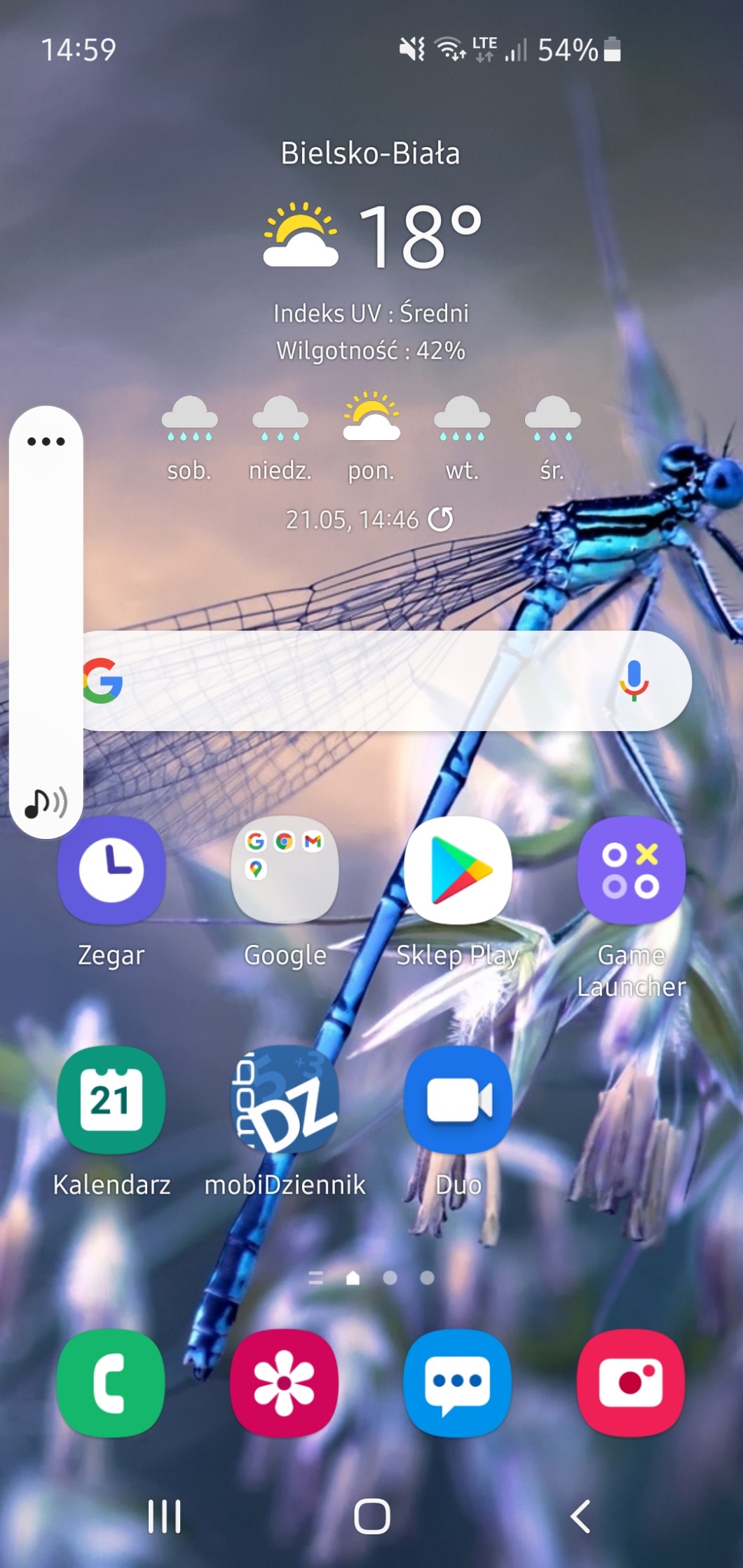Open the Gallery flower icon

285,1383
